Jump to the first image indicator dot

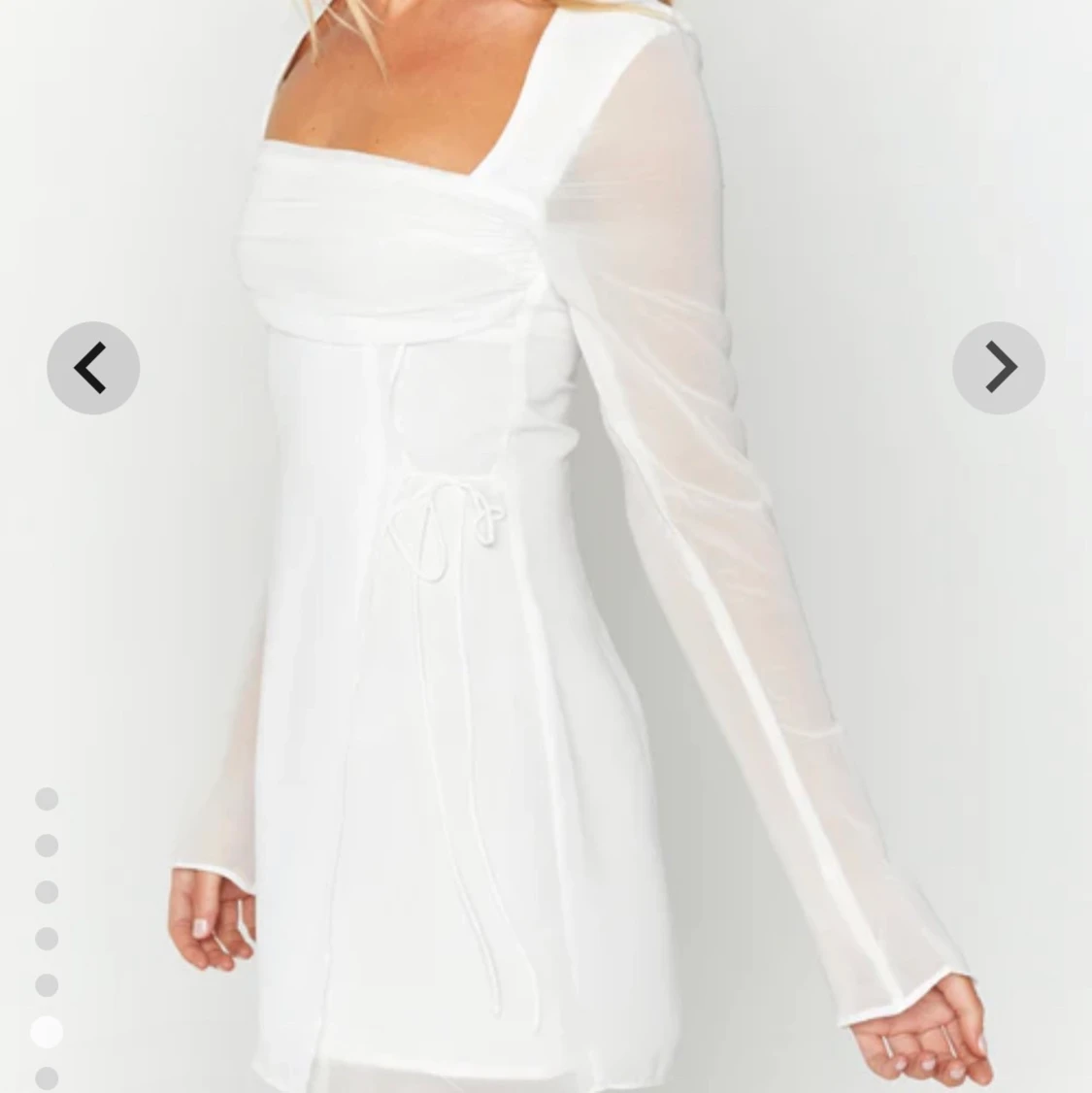[47, 799]
